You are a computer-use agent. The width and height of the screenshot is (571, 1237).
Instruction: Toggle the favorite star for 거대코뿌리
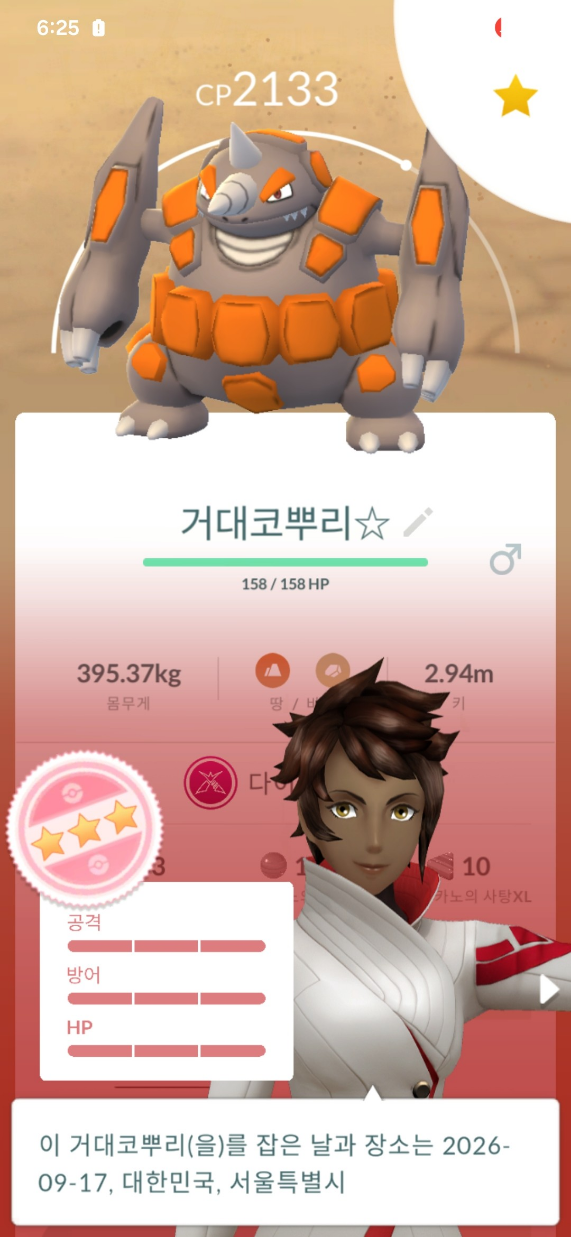pos(516,97)
